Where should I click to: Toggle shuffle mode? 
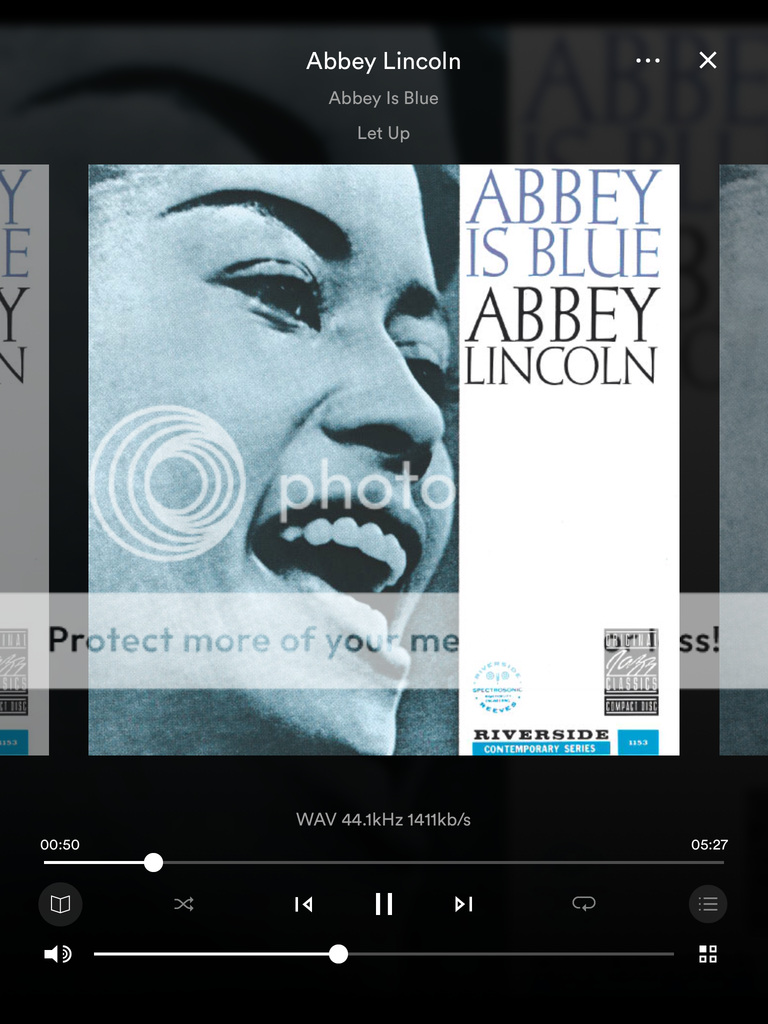[184, 904]
